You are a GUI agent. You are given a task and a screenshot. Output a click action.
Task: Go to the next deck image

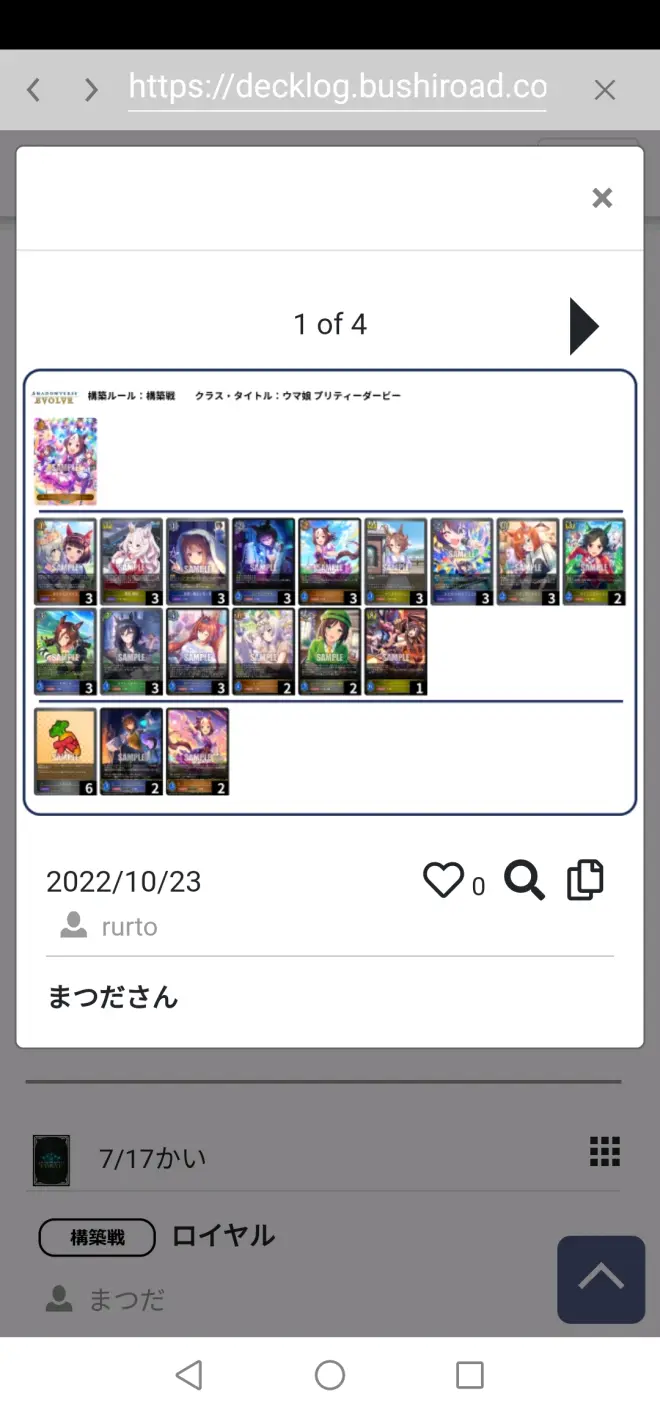coord(583,326)
